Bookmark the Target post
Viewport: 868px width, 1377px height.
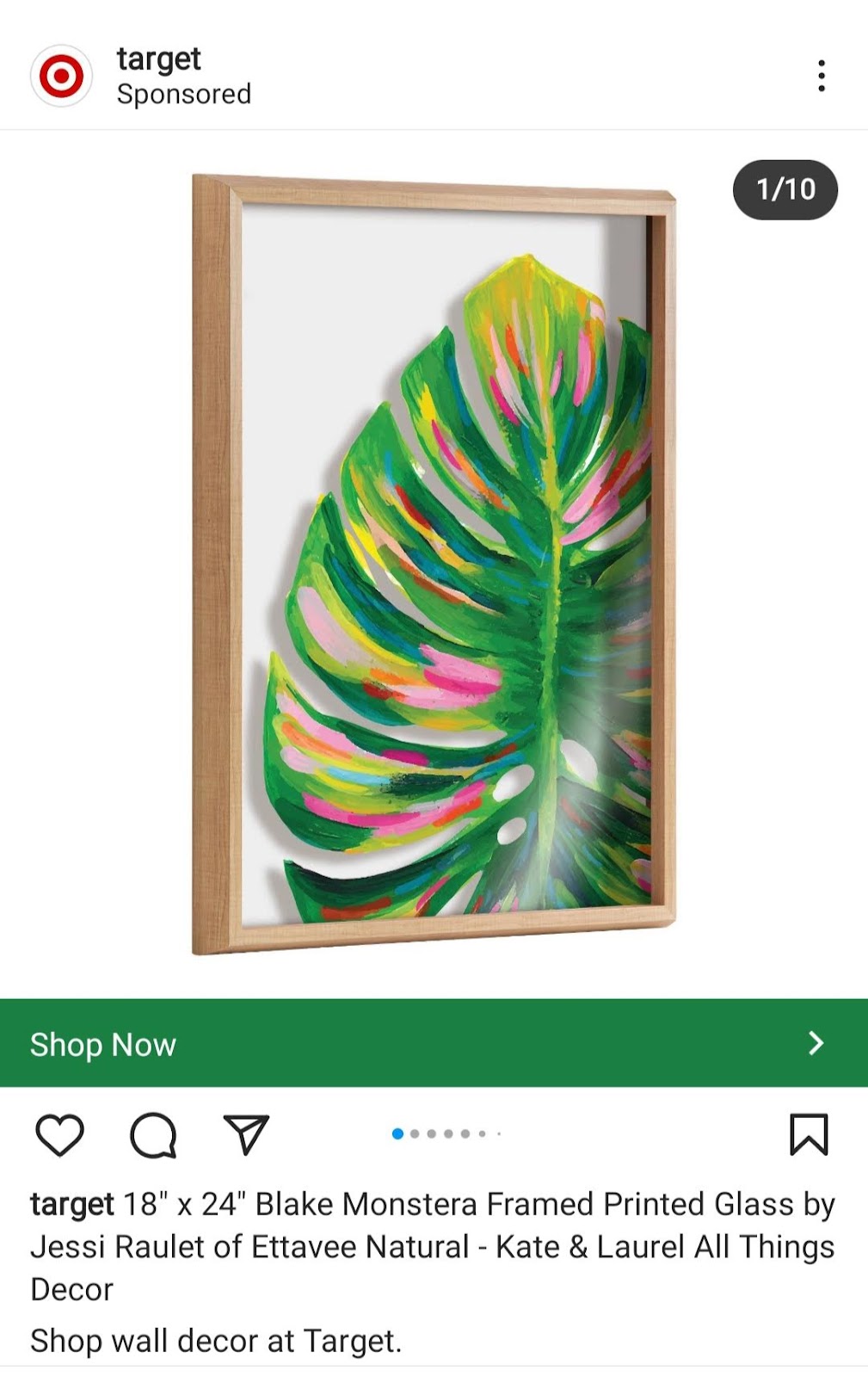click(x=808, y=1134)
